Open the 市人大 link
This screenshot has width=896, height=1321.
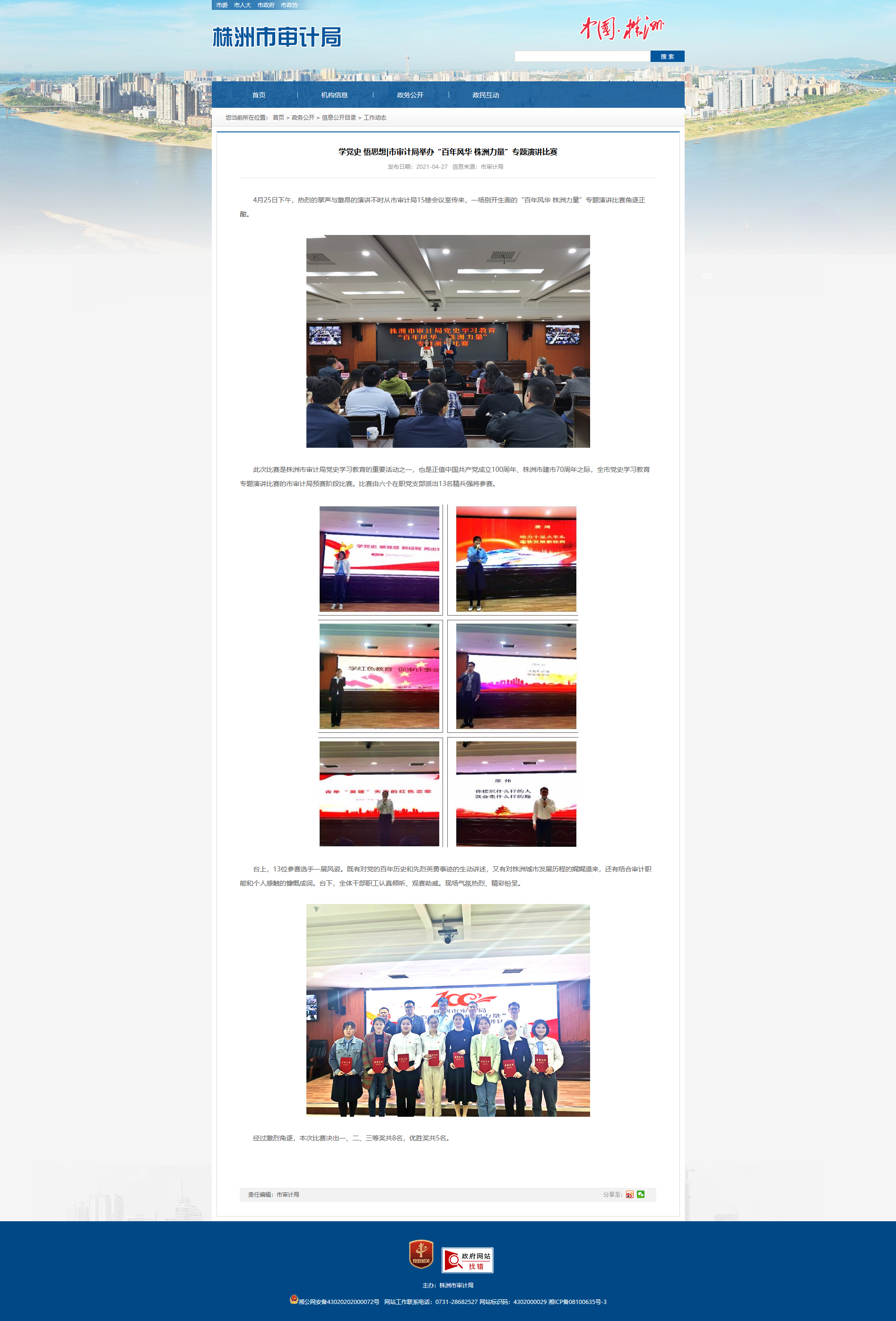pyautogui.click(x=242, y=5)
